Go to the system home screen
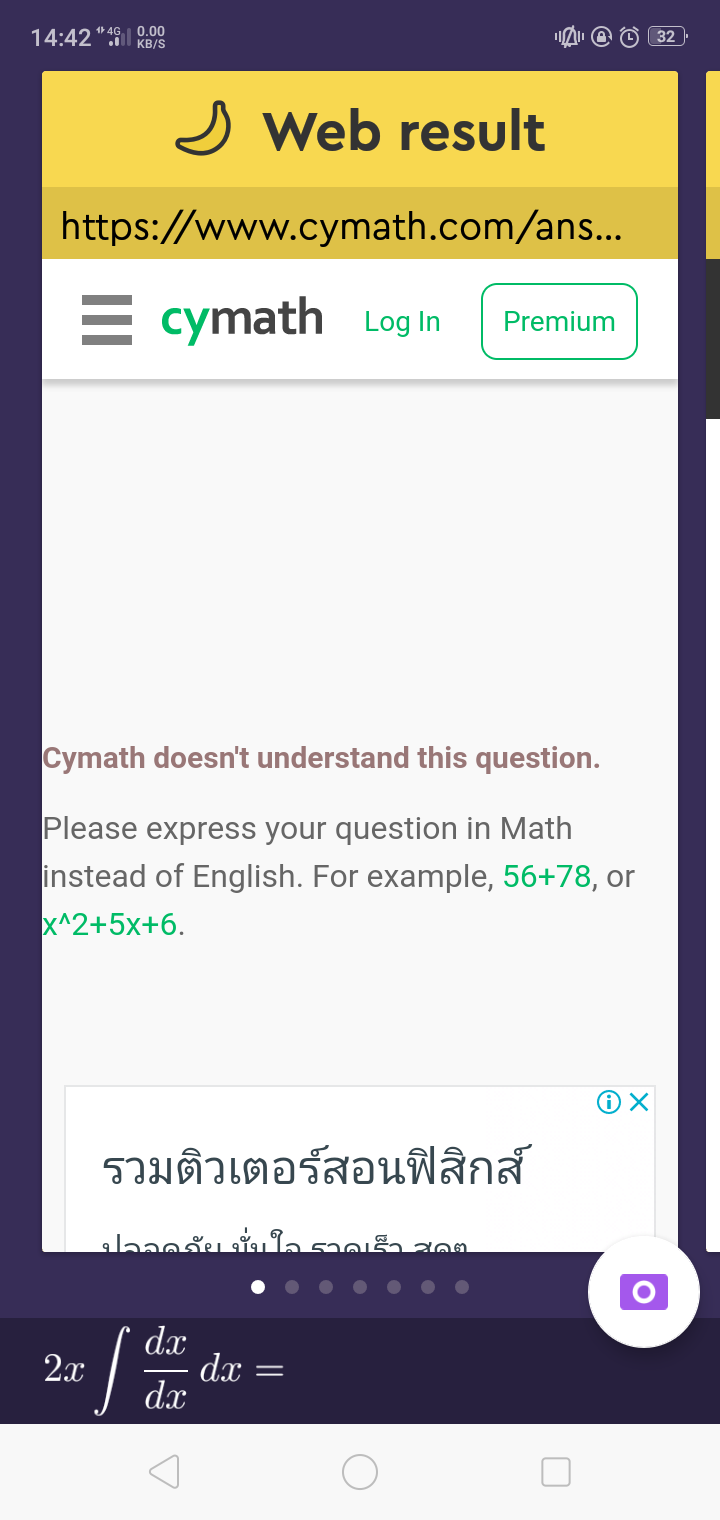Screen dimensions: 720x1520 pyautogui.click(x=360, y=1472)
